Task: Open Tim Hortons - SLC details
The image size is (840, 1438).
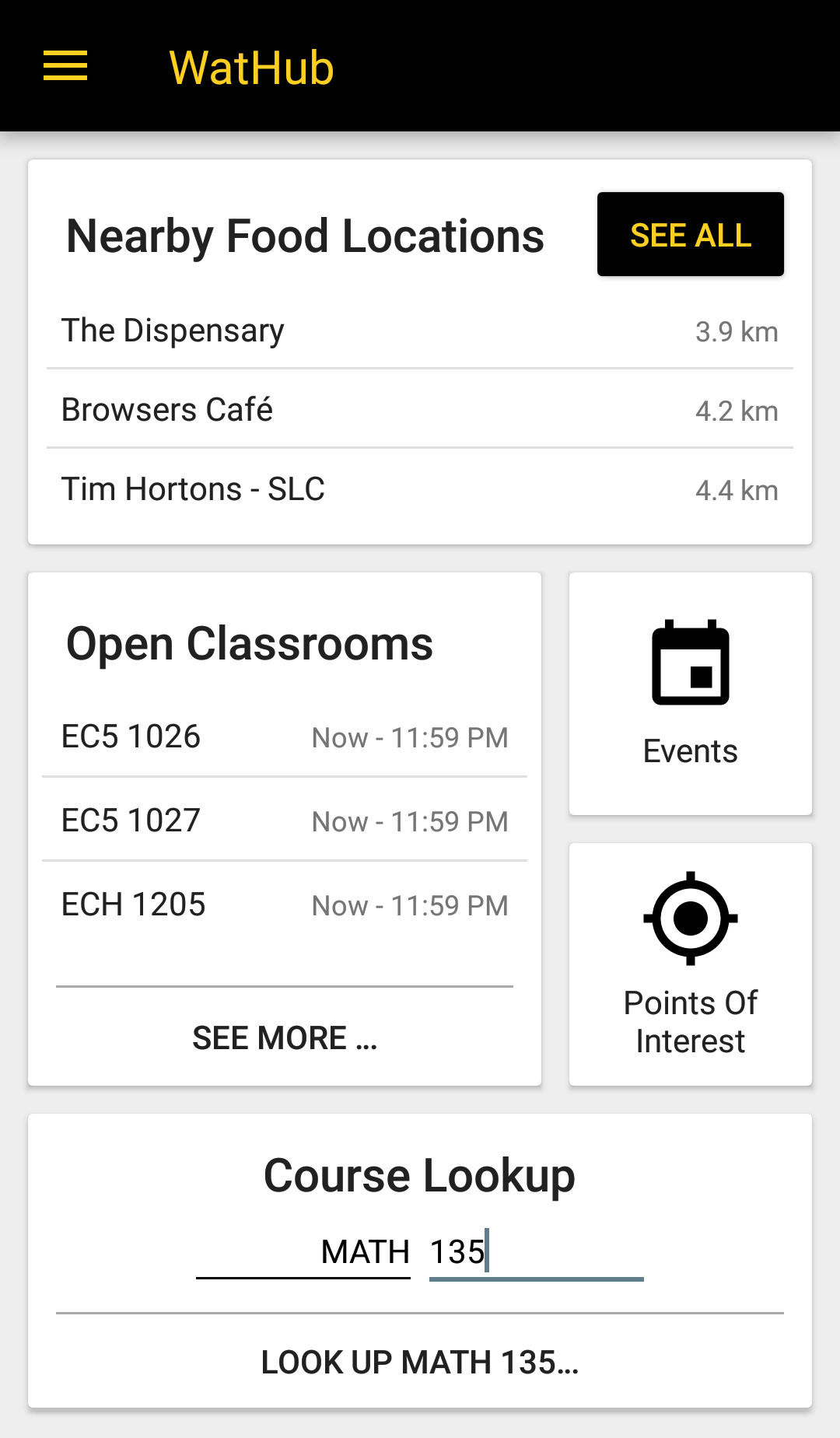Action: click(419, 490)
